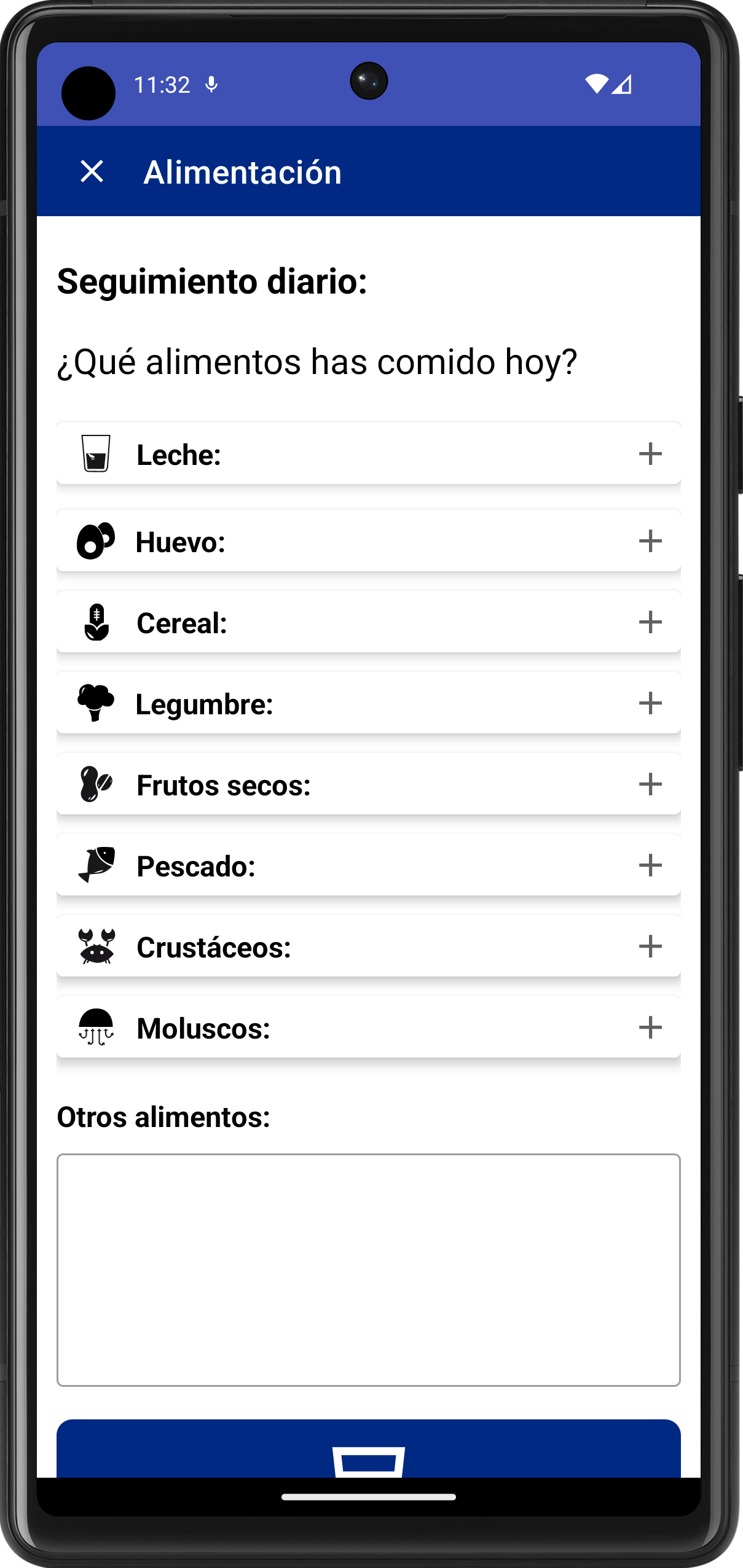Expand the Frutos secos row

point(650,784)
